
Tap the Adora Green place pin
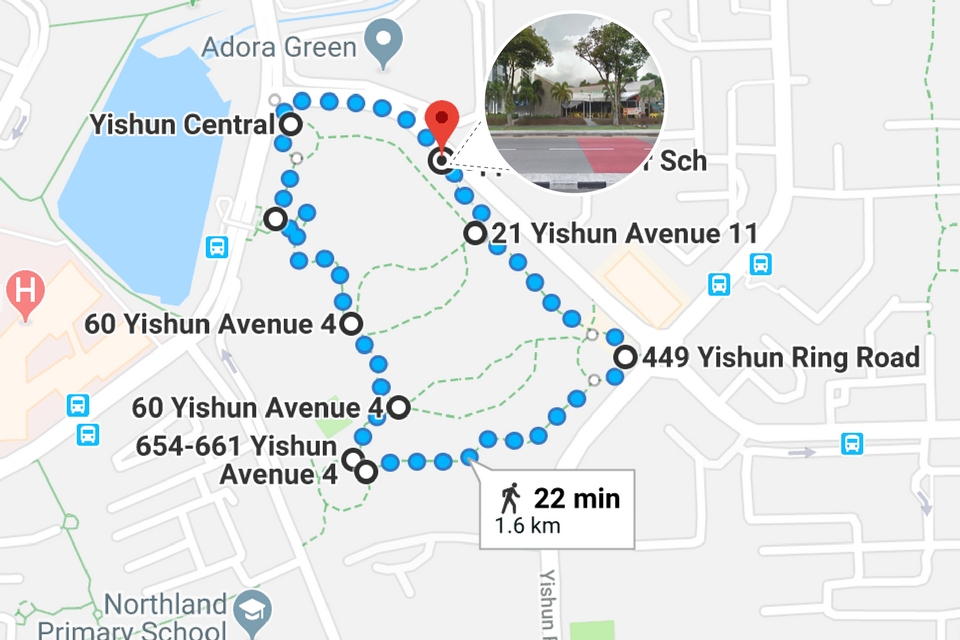(x=382, y=42)
